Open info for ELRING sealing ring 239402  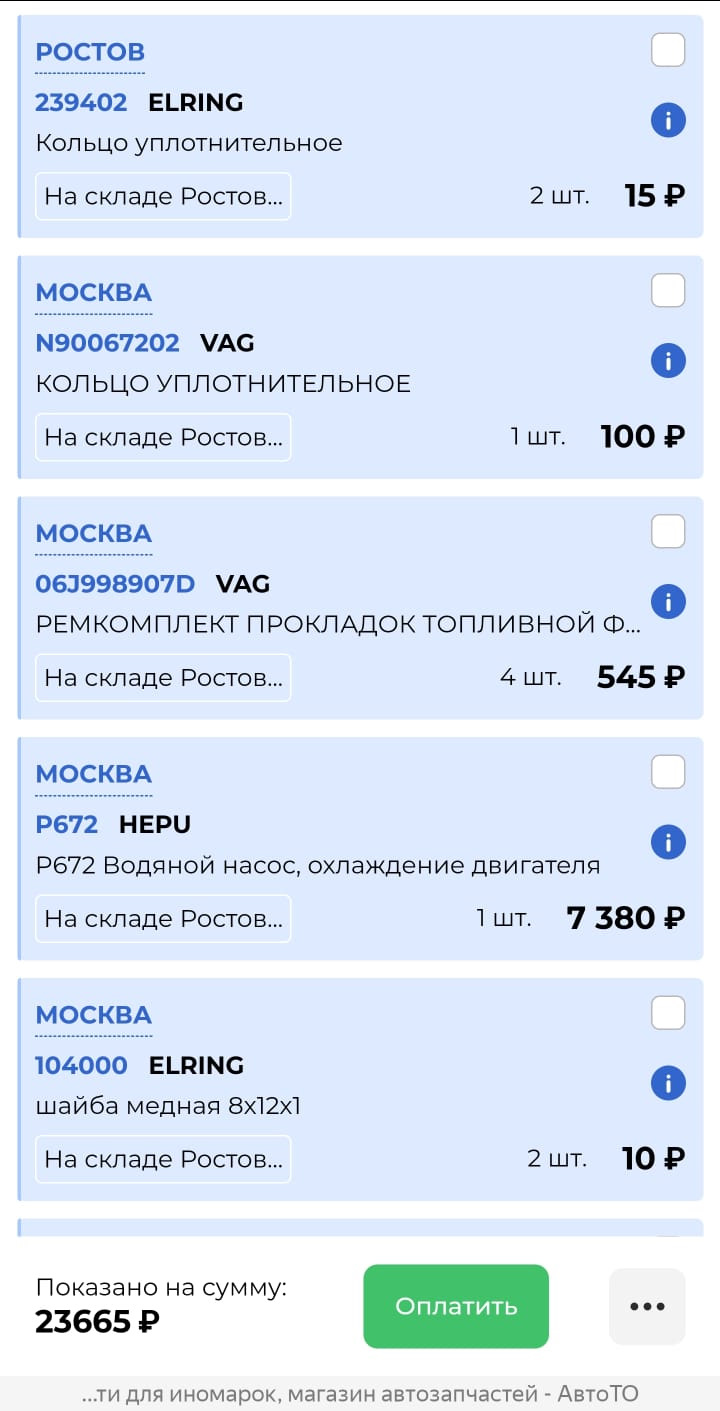pyautogui.click(x=668, y=120)
